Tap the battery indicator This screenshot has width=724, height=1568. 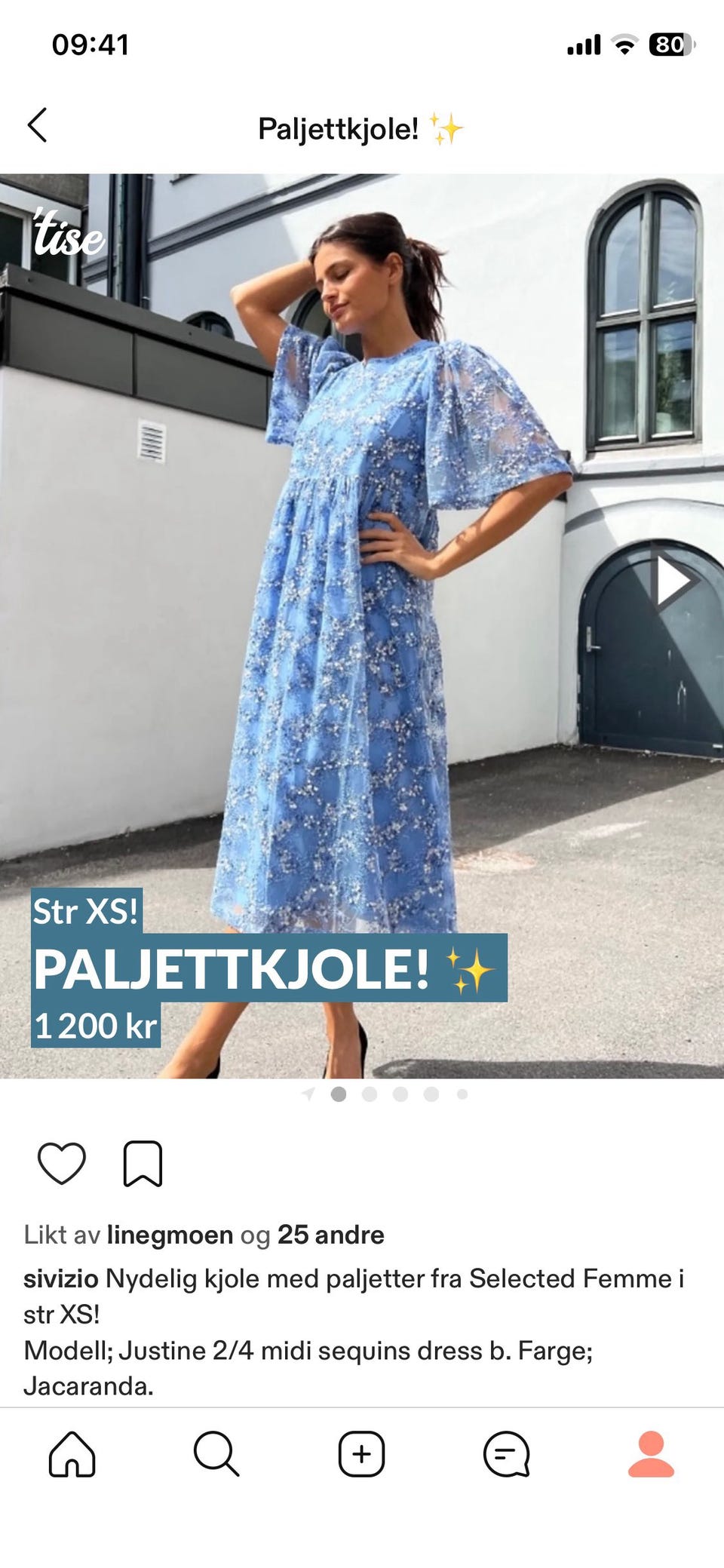[671, 45]
